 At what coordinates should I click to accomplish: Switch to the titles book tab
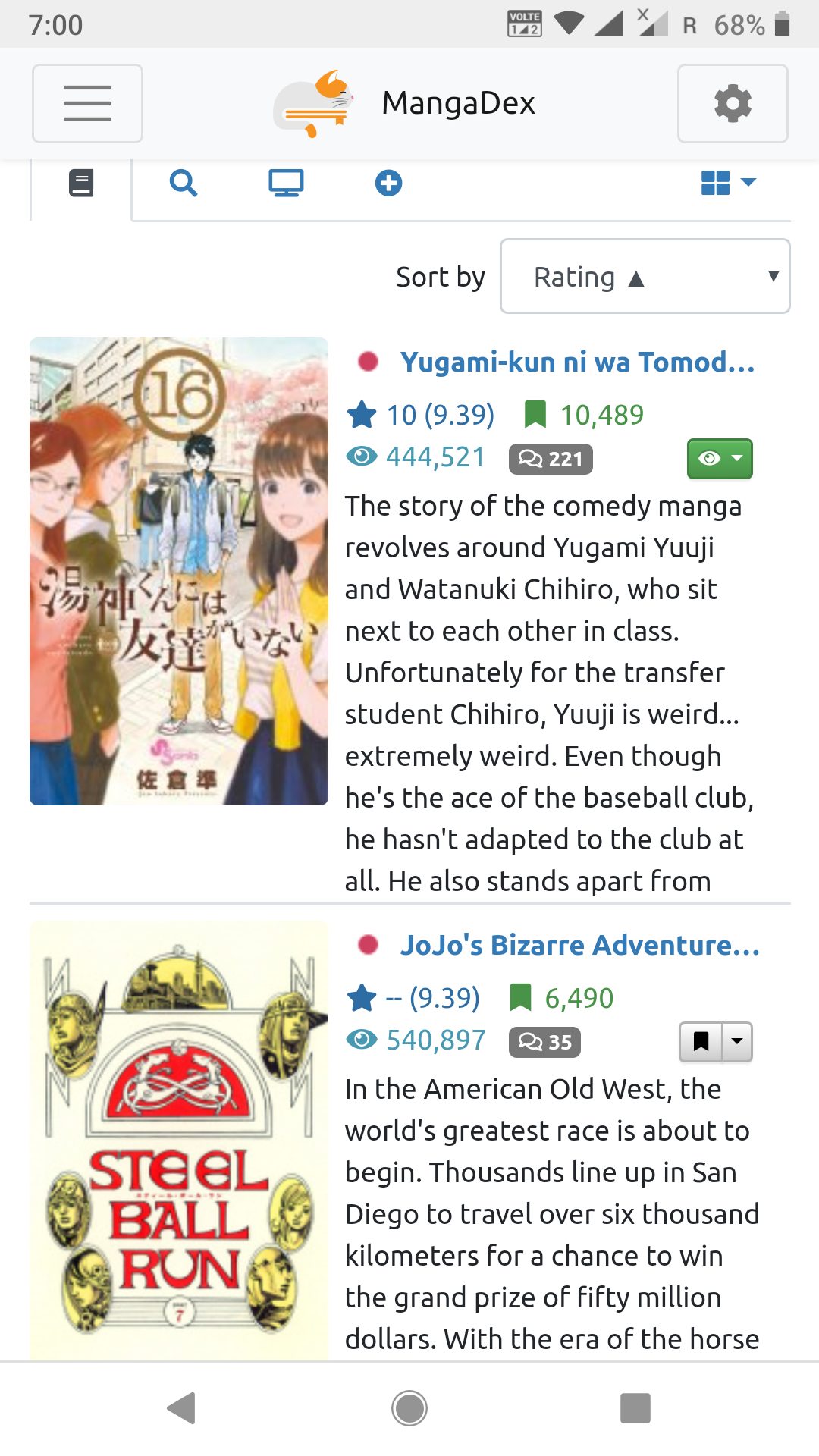[x=81, y=184]
